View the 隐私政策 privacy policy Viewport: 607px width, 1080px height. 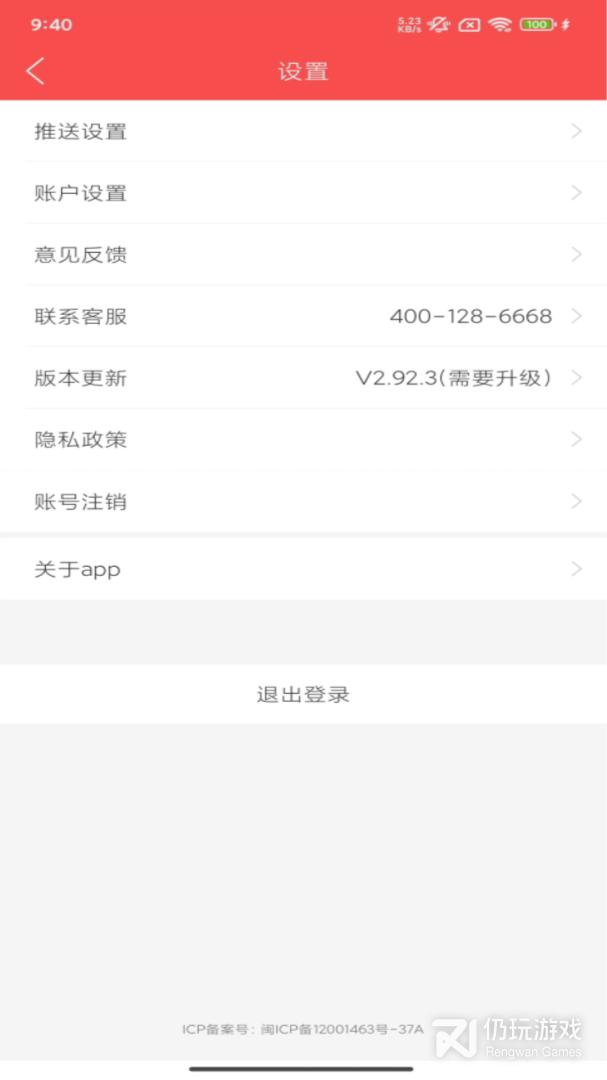[303, 440]
